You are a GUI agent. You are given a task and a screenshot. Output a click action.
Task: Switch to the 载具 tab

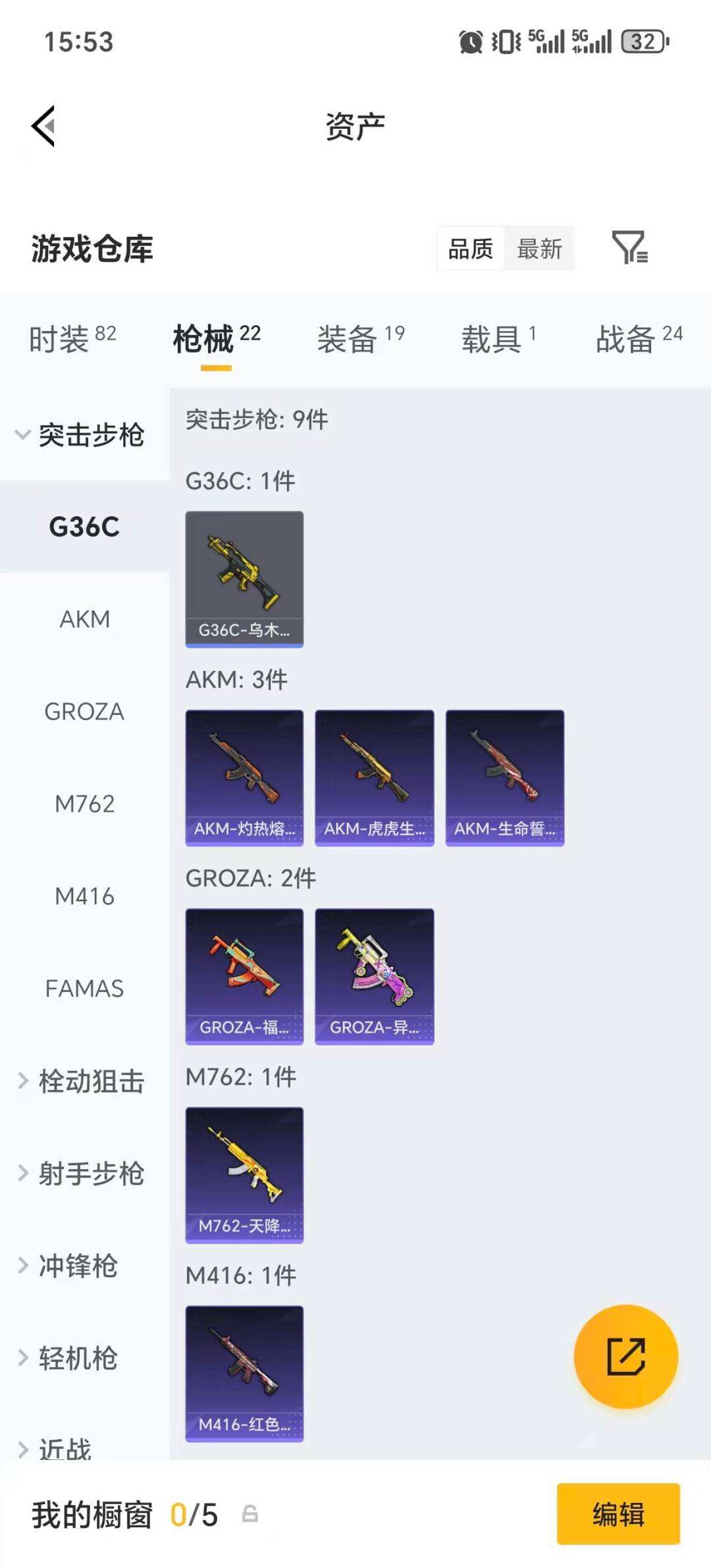pos(498,339)
